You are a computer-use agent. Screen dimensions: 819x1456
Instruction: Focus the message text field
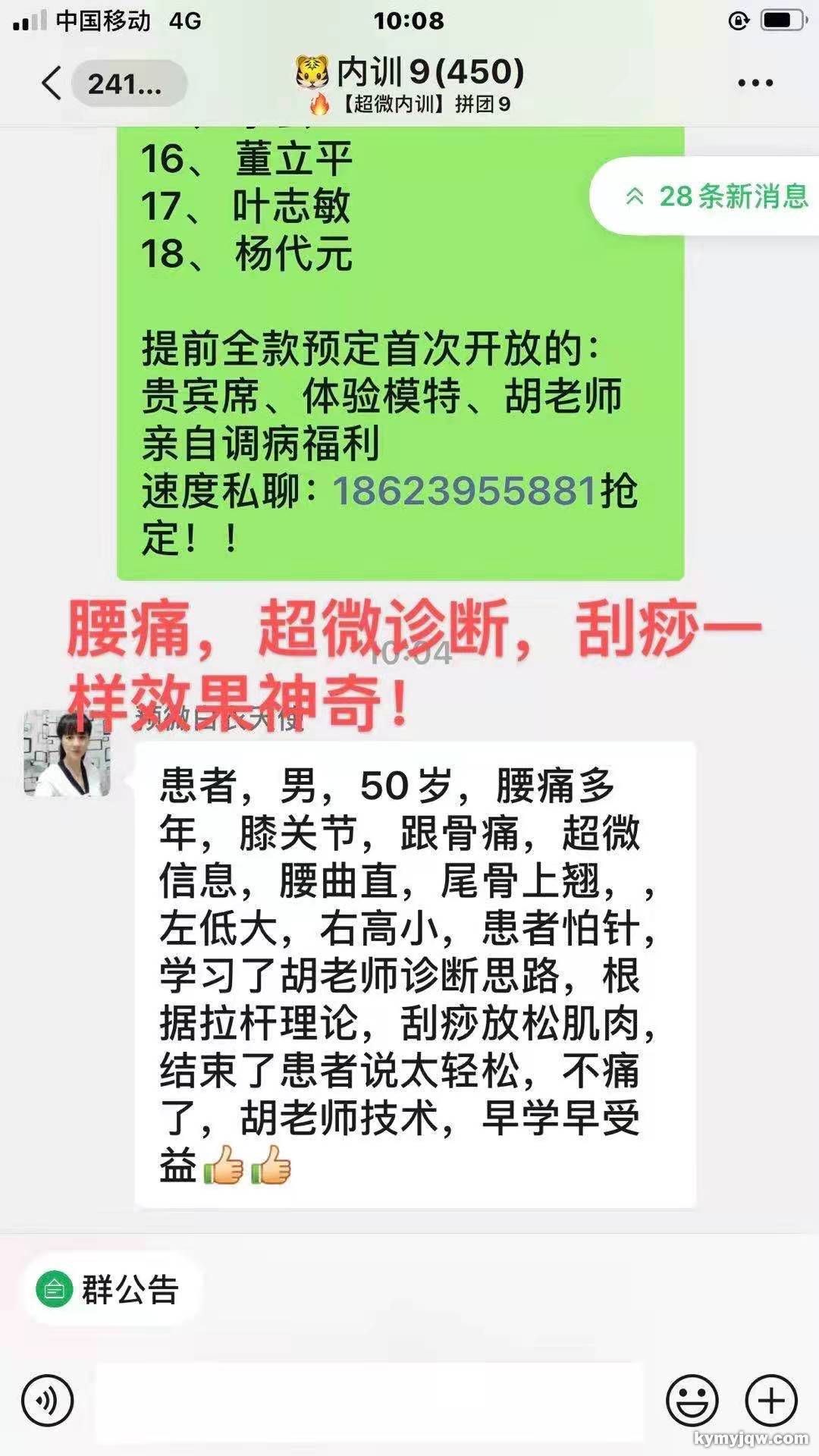point(369,1401)
